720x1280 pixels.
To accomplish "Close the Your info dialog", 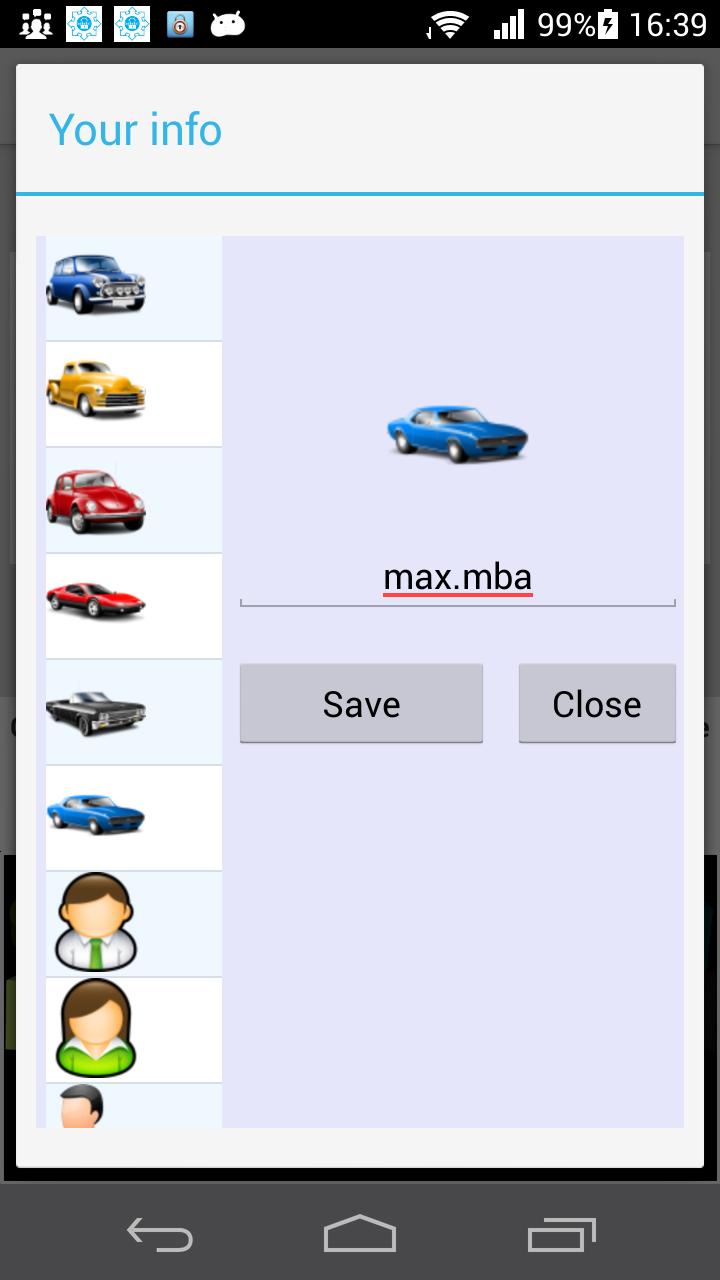I will pyautogui.click(x=597, y=704).
